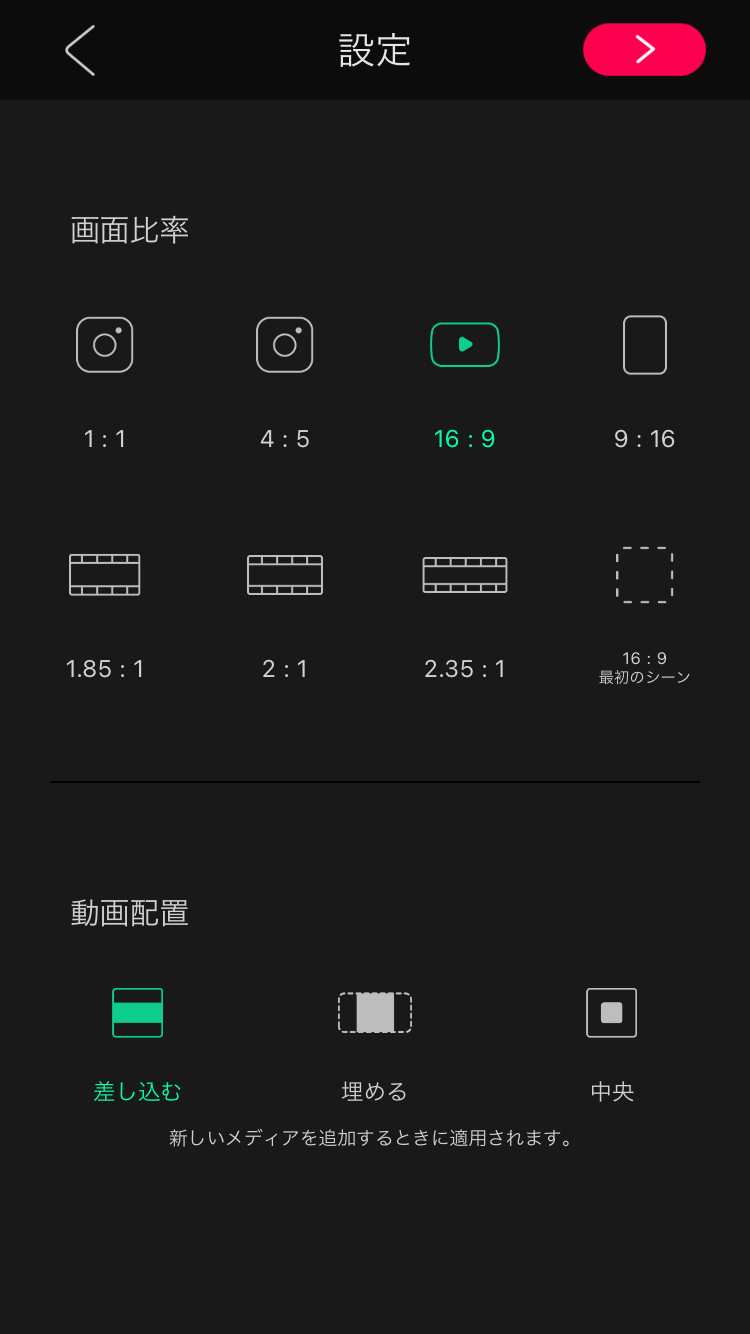Use the 最初のシーン ratio option
Viewport: 750px width, 1334px height.
(645, 614)
